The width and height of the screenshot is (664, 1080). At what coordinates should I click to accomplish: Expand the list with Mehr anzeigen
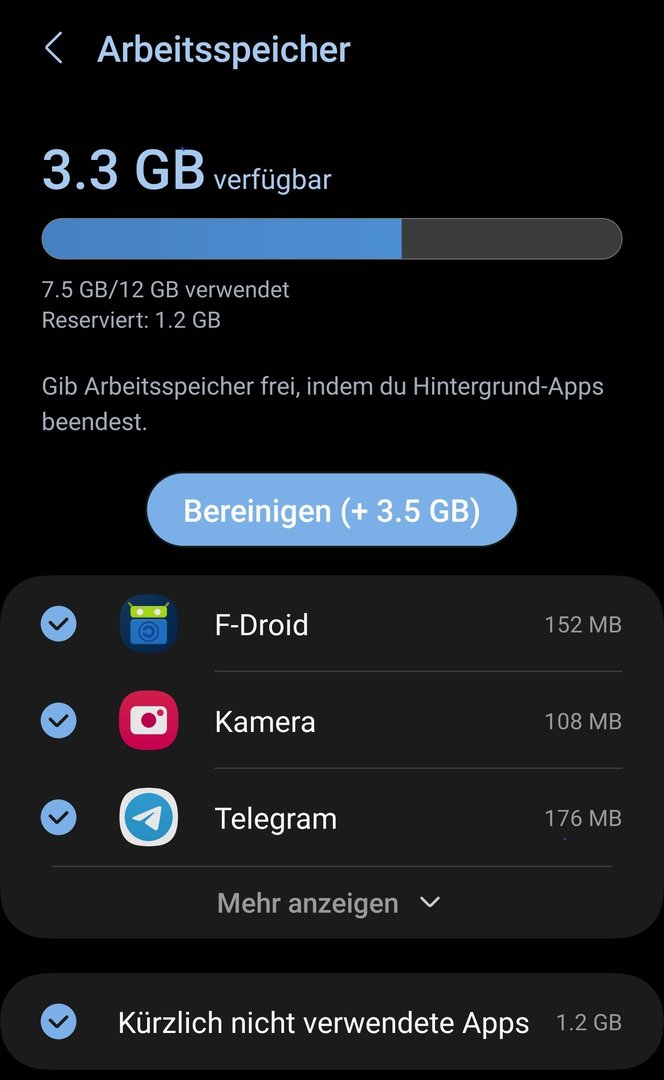tap(329, 903)
